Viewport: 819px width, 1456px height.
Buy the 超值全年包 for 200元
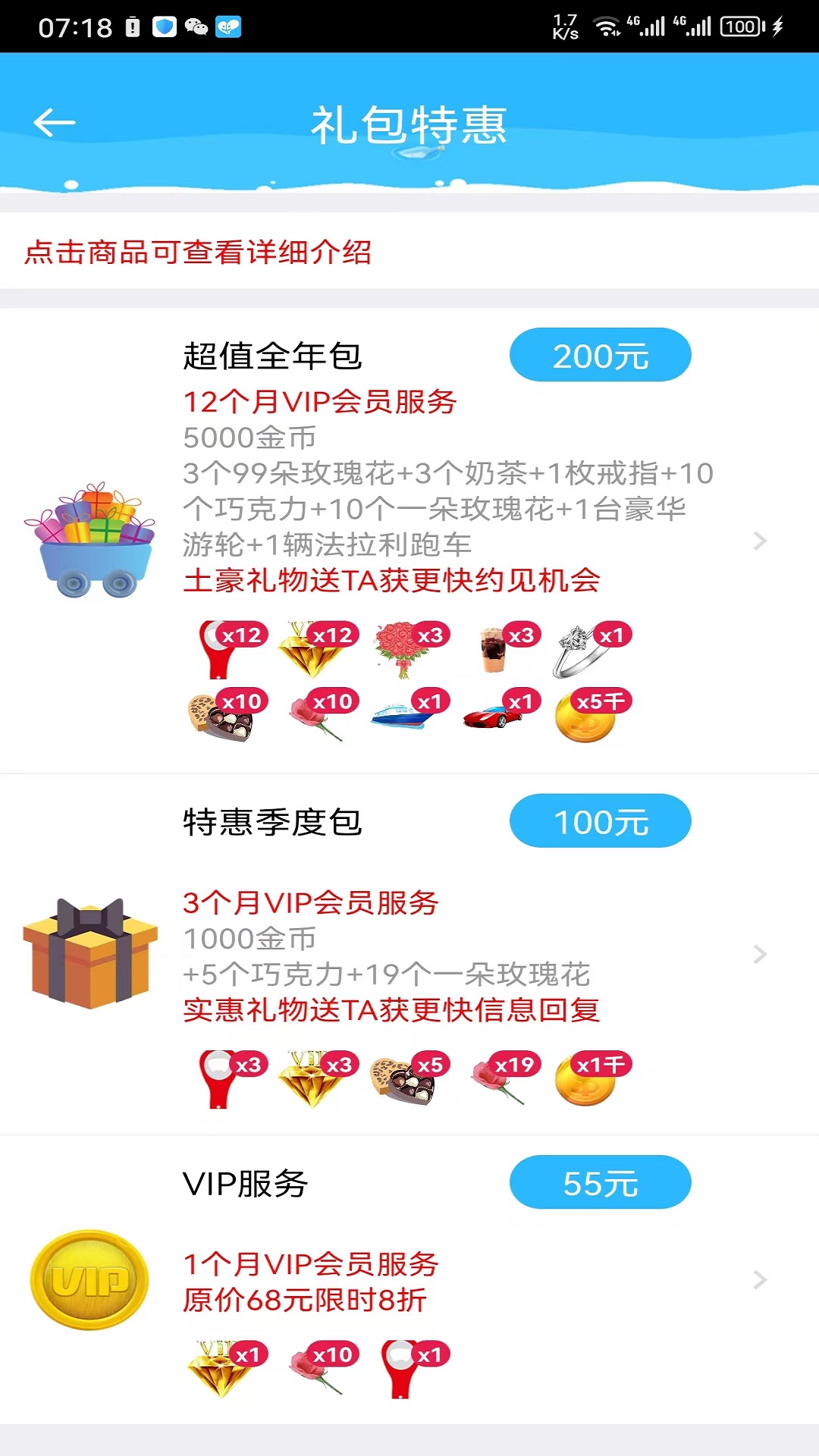click(600, 356)
